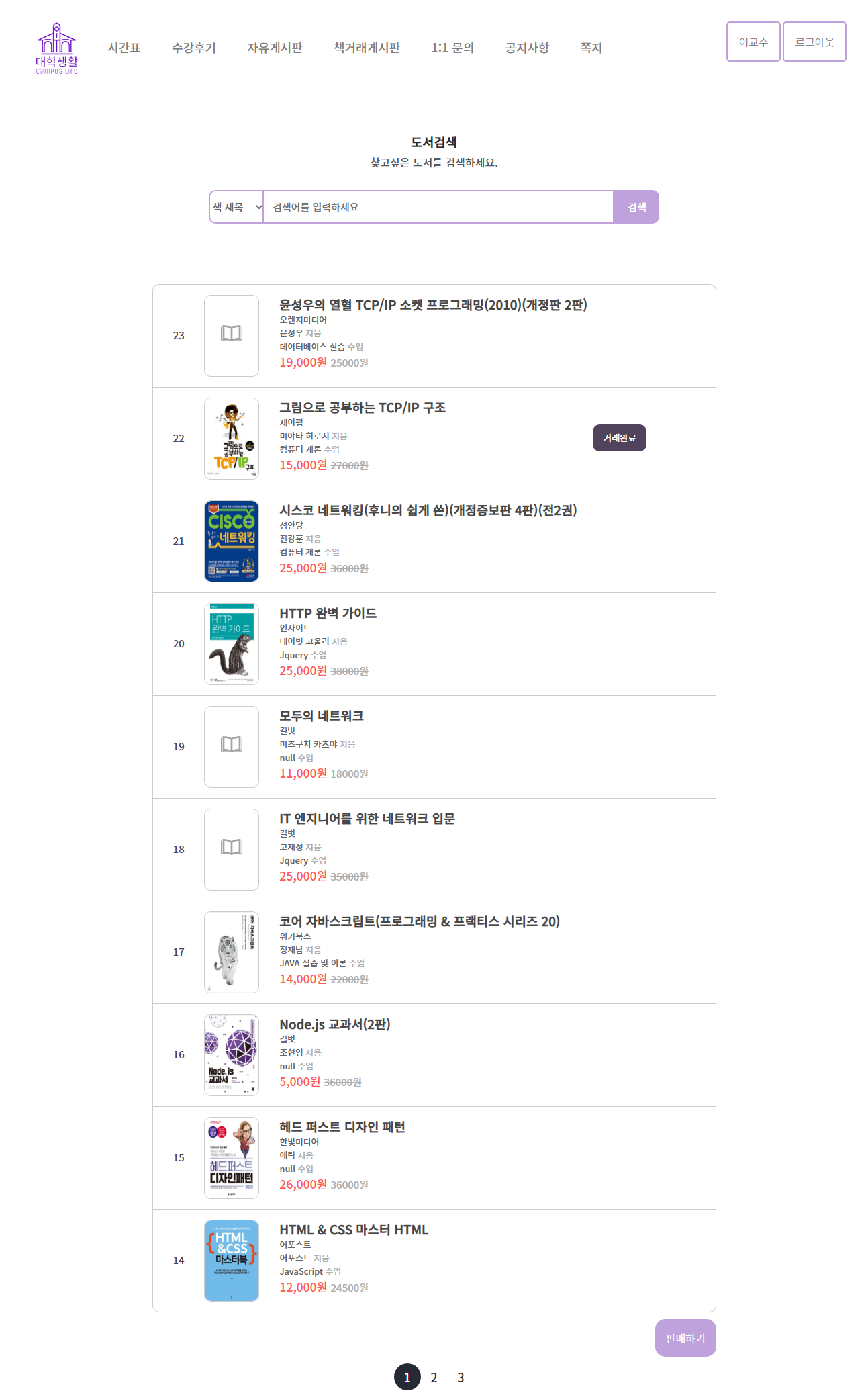868x1397 pixels.
Task: Click the book placeholder icon on item 18
Action: [231, 849]
